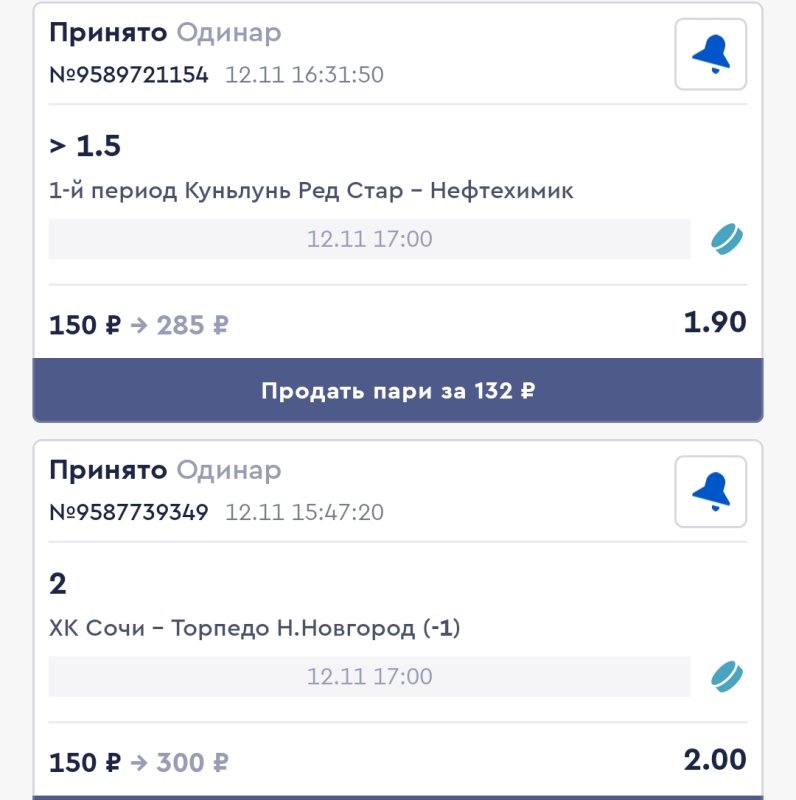
Task: Tap the bell icon on bet №9587739349
Action: pyautogui.click(x=710, y=491)
